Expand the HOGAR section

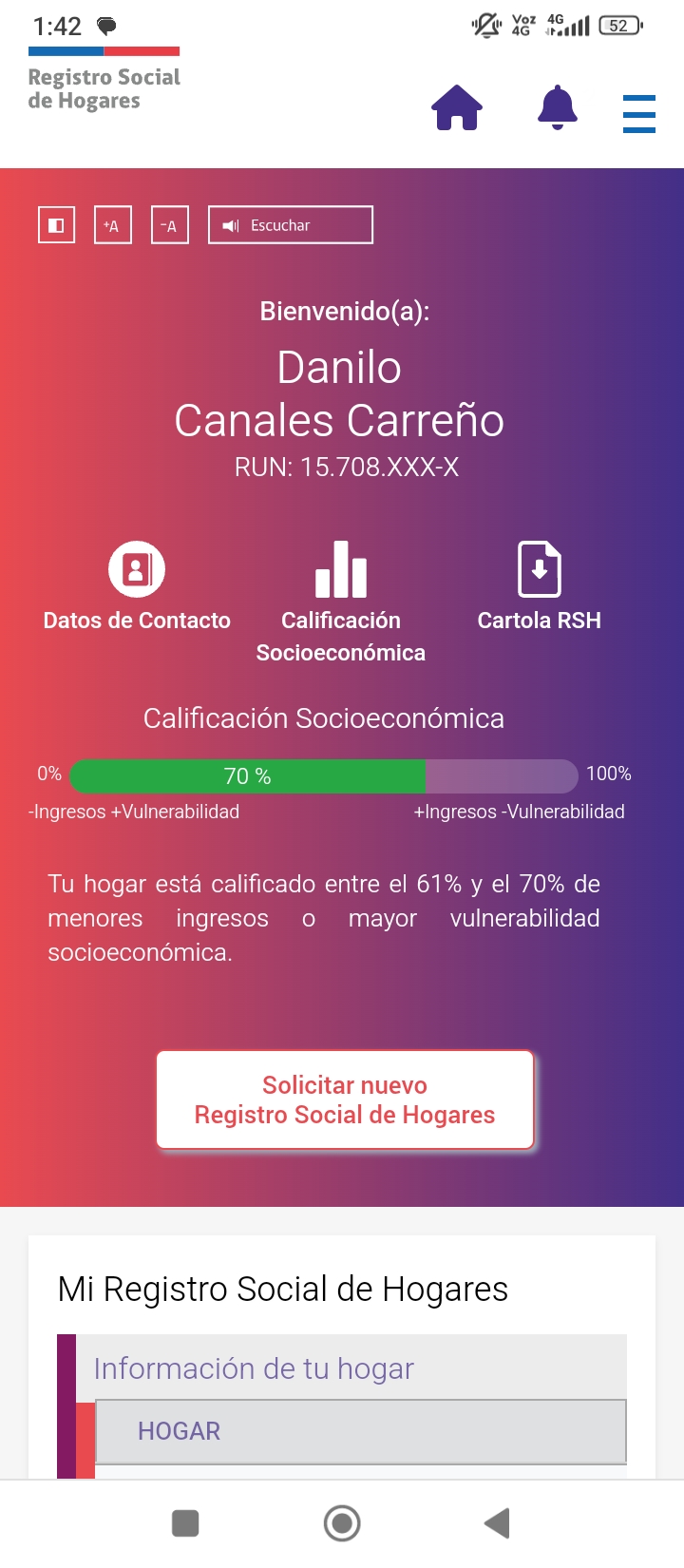tap(360, 1431)
